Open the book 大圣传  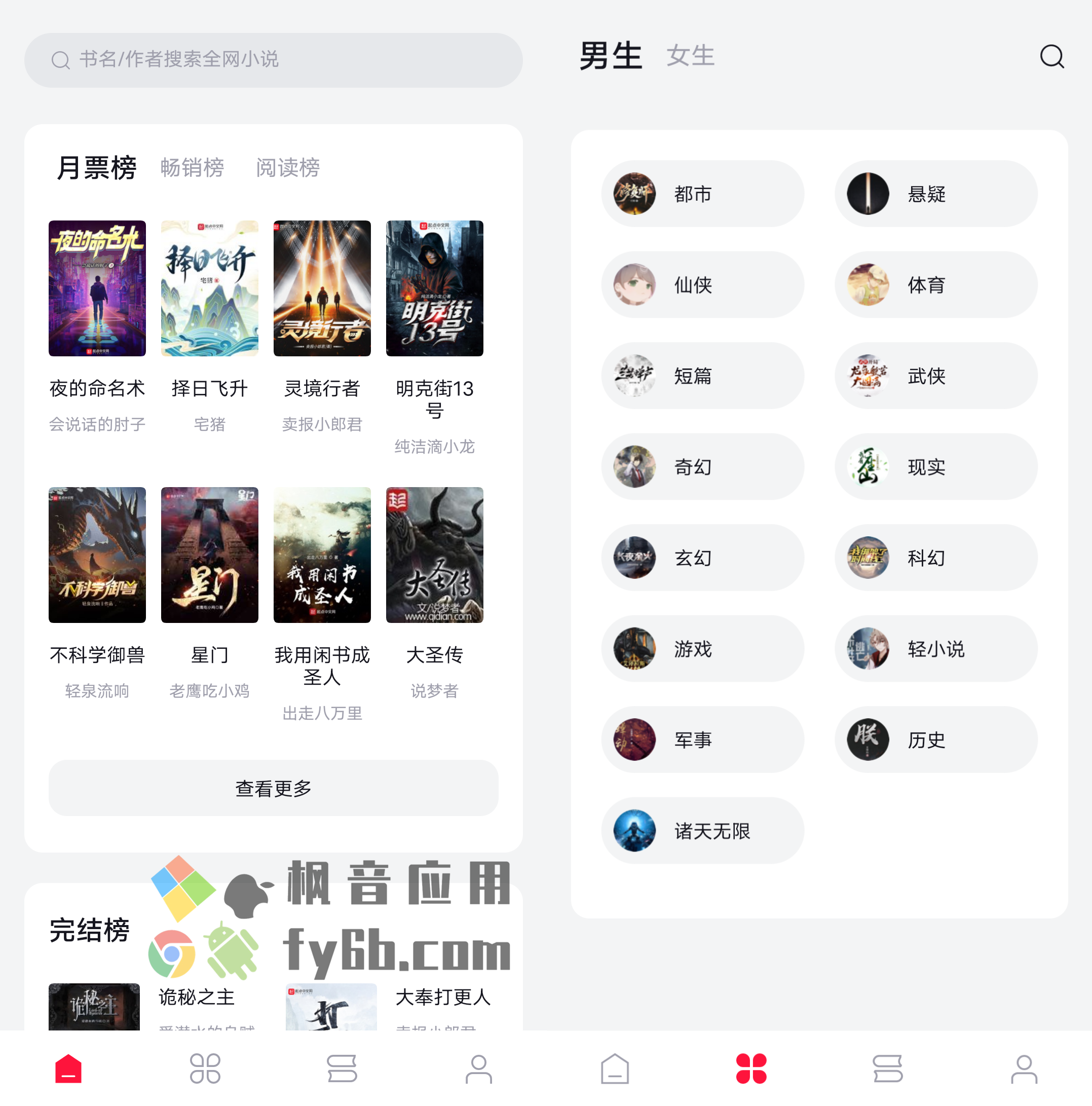tap(434, 555)
